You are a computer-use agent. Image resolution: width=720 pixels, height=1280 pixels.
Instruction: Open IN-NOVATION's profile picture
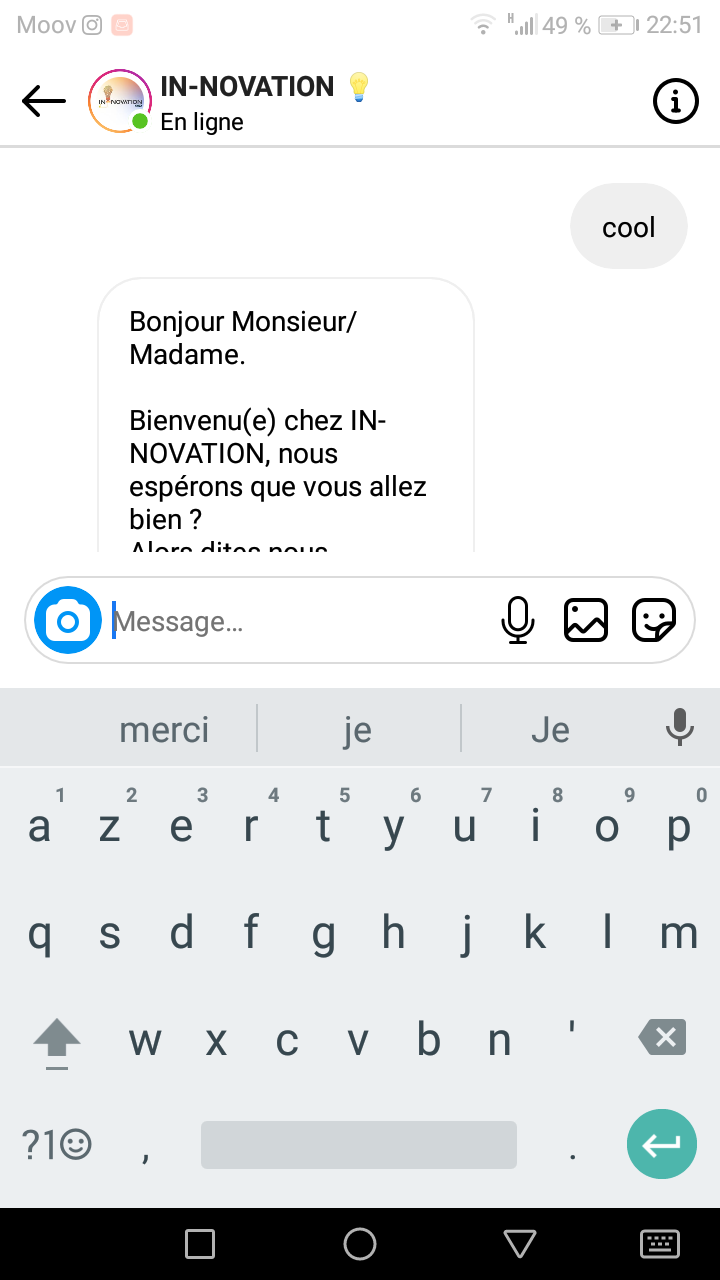pyautogui.click(x=120, y=101)
